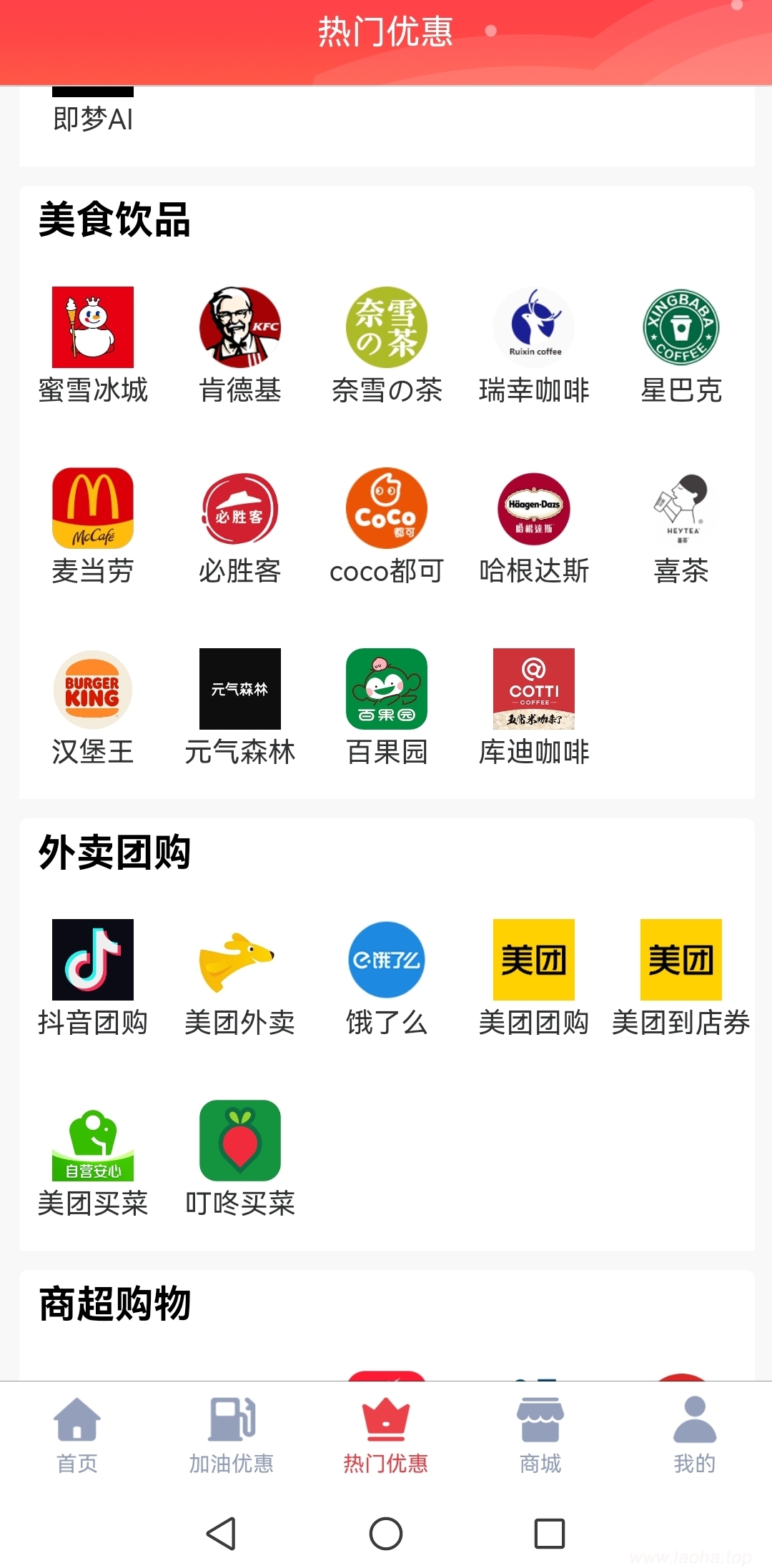The image size is (772, 1568).
Task: Switch to the 我的 profile tab
Action: (695, 1436)
